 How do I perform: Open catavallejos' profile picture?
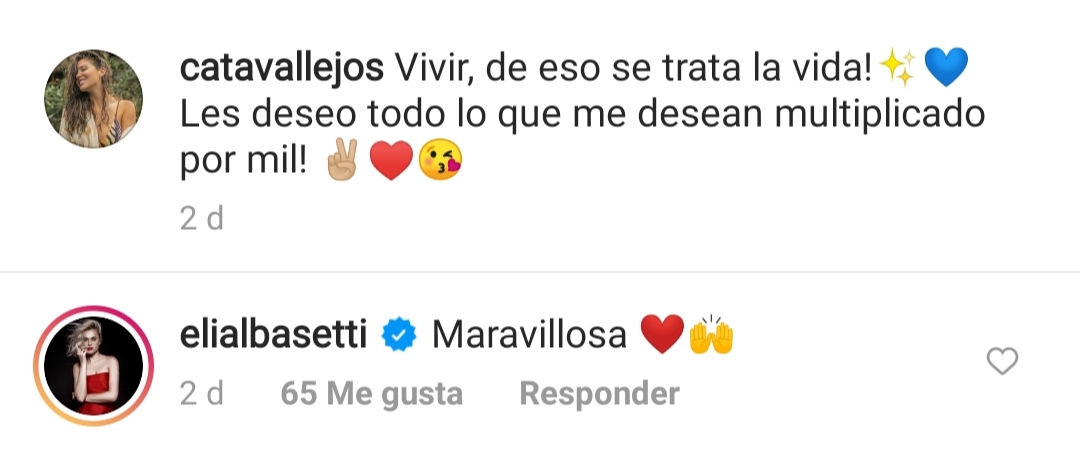click(x=93, y=99)
